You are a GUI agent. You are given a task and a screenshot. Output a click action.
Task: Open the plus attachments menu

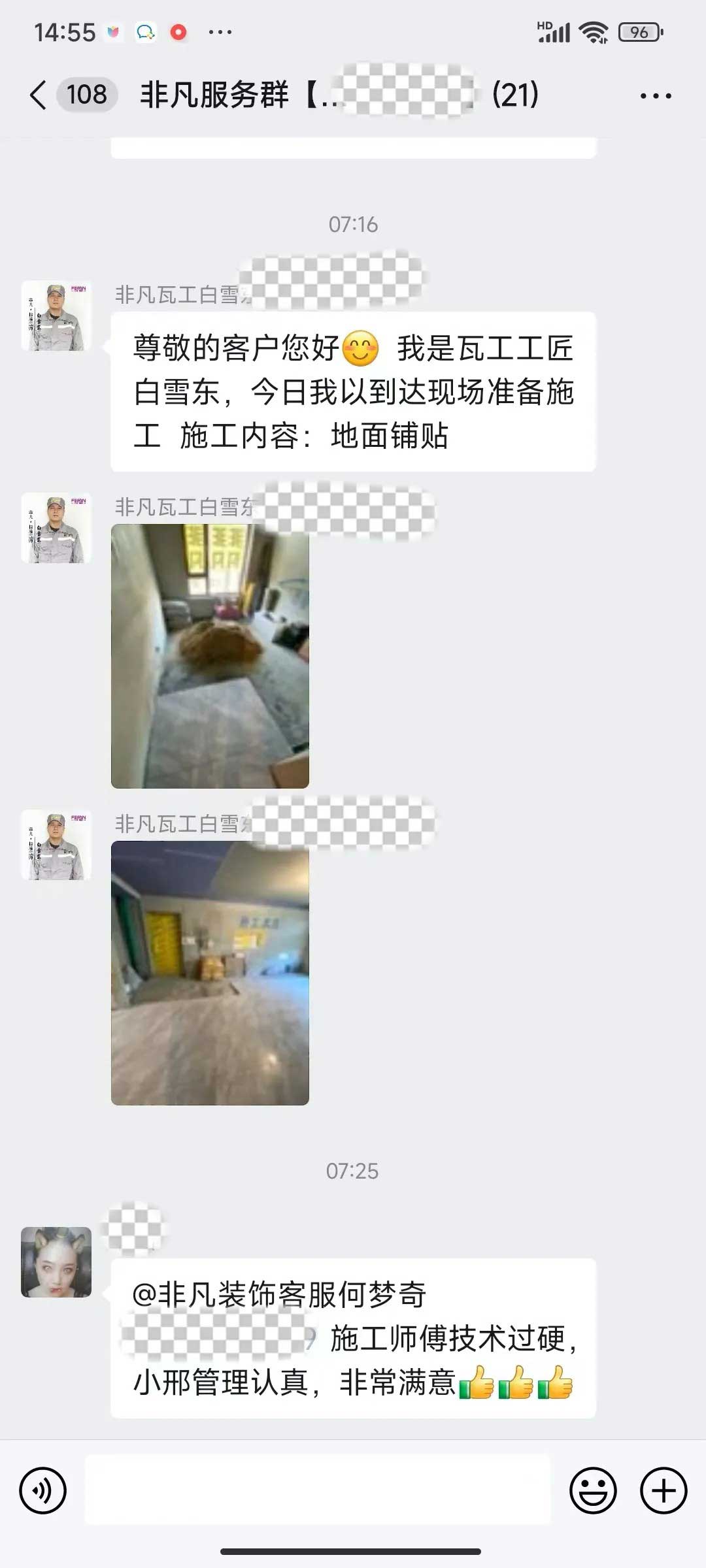coord(663,1490)
